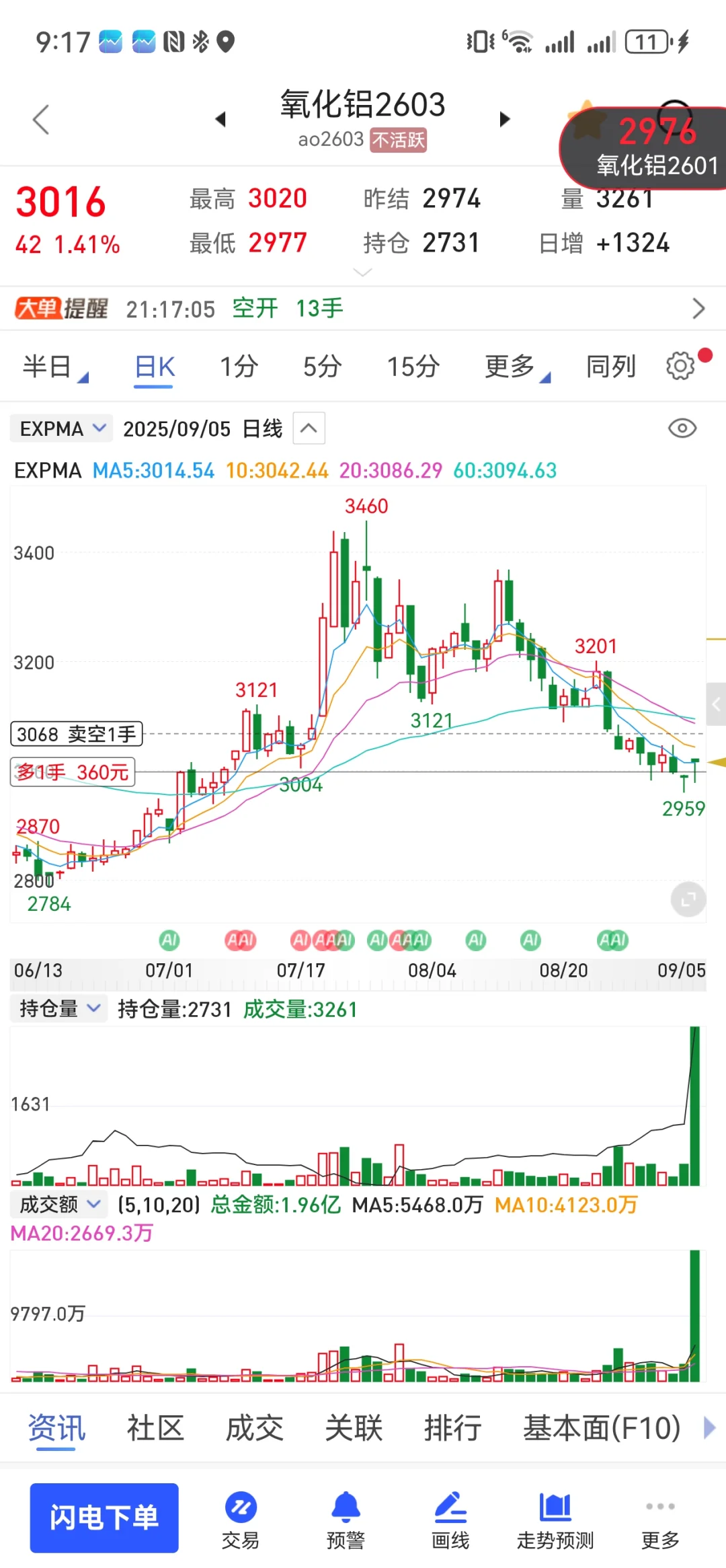The image size is (726, 1568).
Task: Switch to the 15分 chart period
Action: (x=413, y=367)
